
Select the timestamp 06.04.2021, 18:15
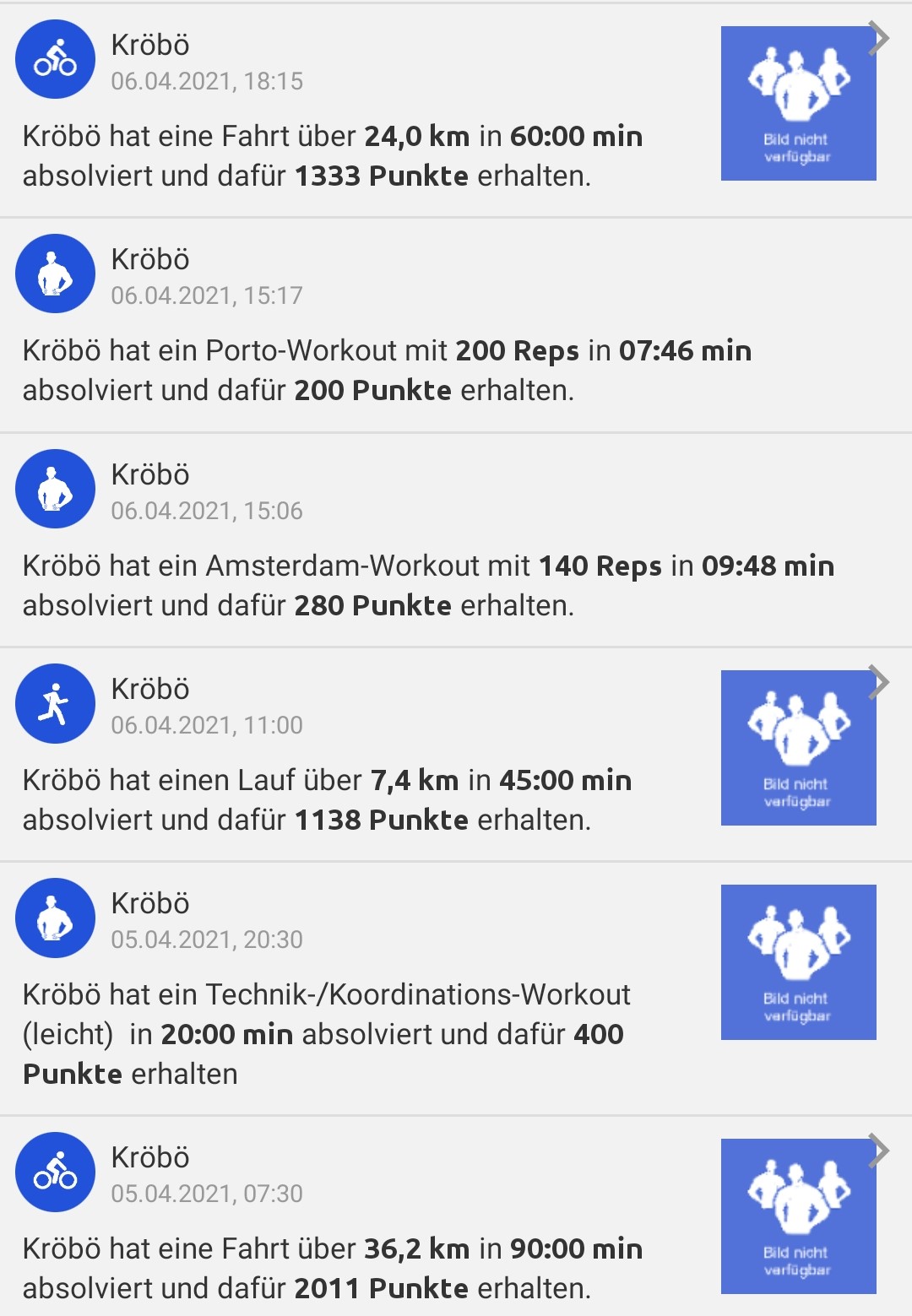(209, 82)
